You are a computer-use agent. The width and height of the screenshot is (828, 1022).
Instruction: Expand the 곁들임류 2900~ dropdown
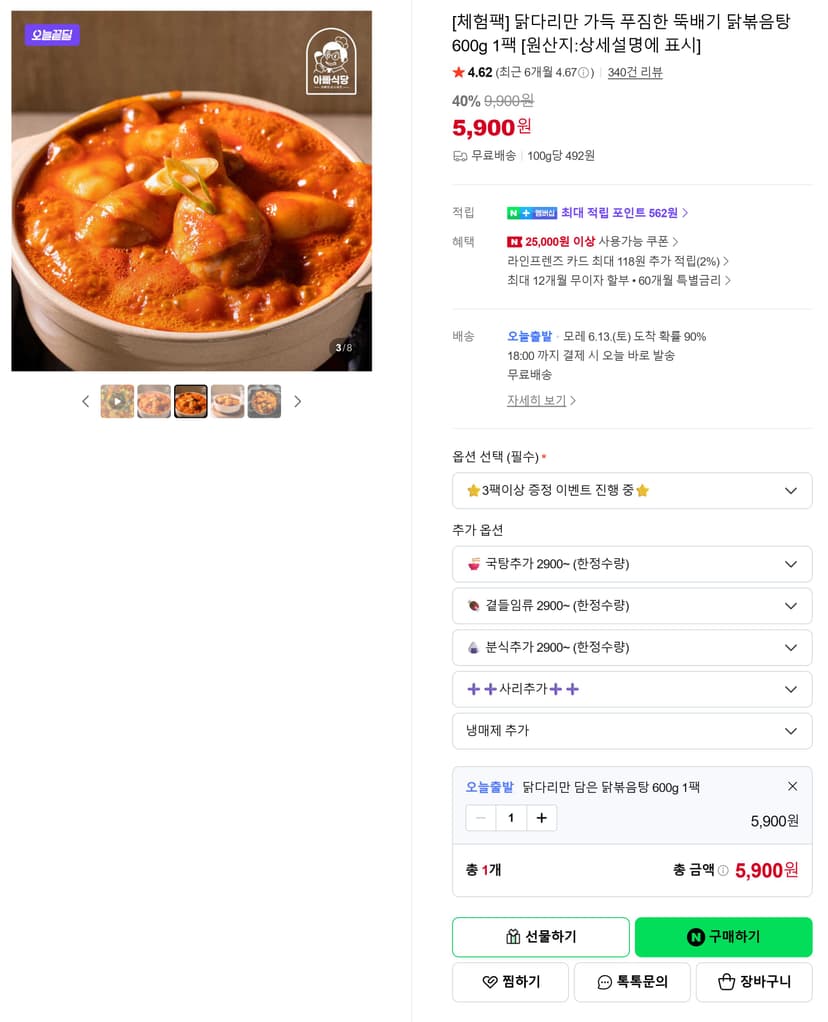[632, 606]
